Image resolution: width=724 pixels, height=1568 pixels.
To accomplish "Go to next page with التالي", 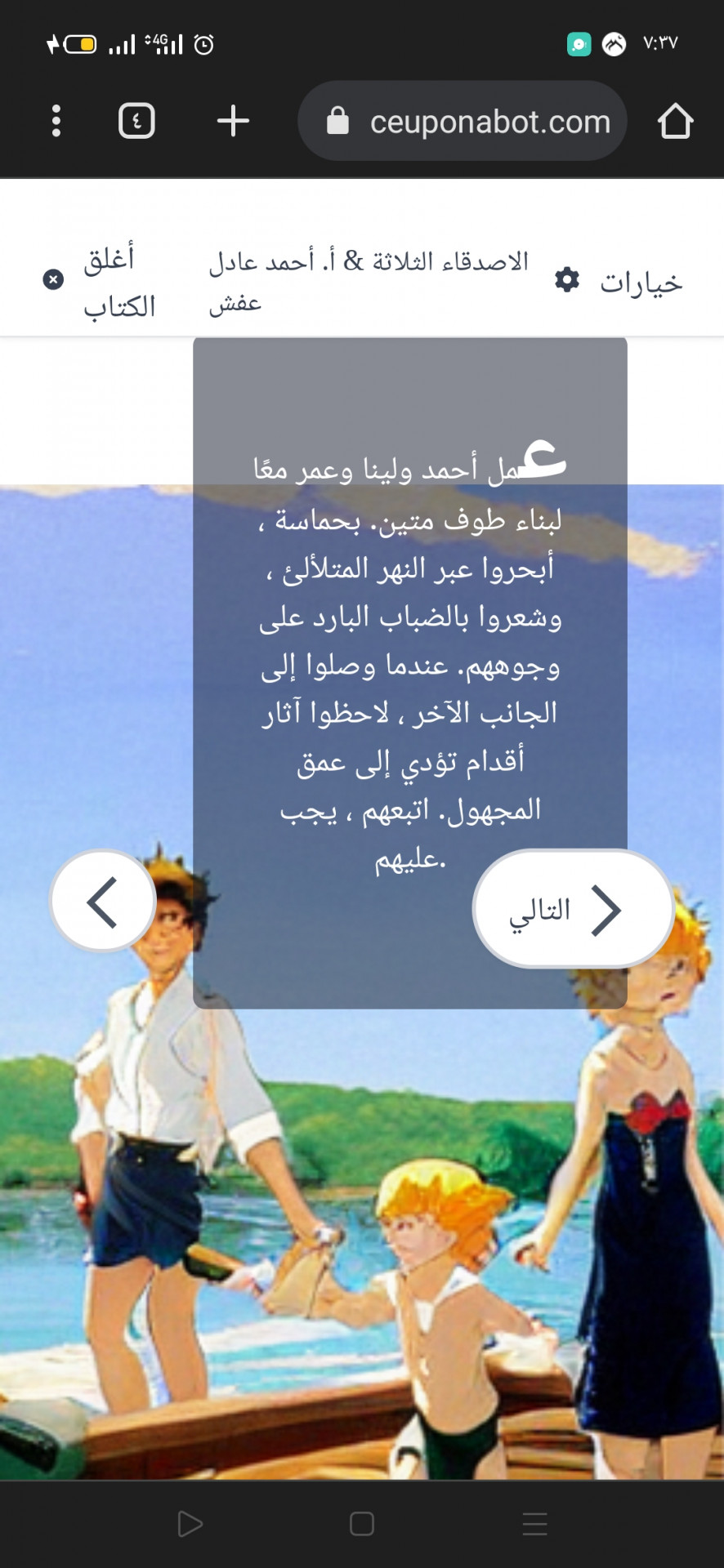I will (x=573, y=909).
